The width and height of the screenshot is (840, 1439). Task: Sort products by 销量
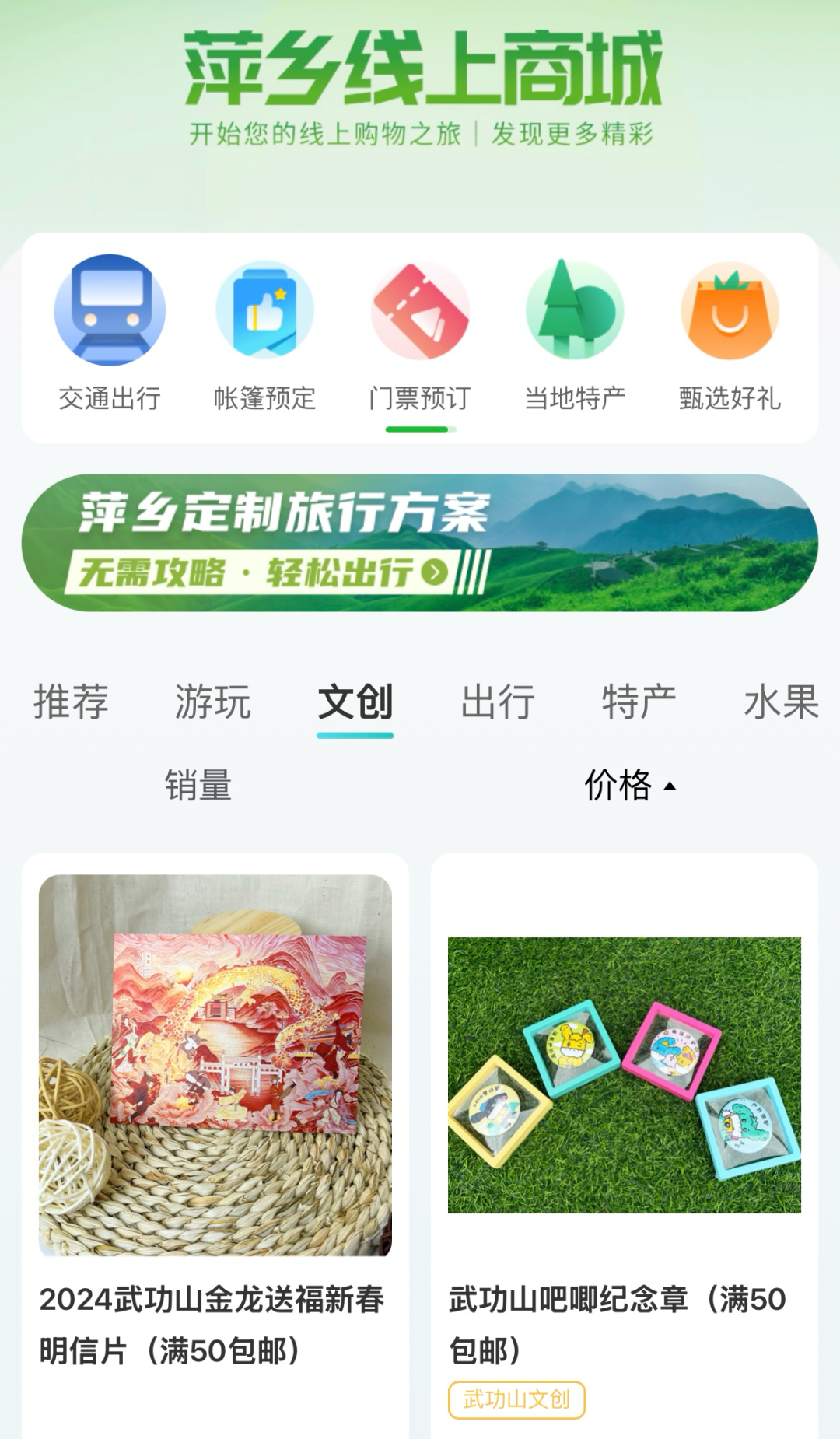tap(198, 785)
